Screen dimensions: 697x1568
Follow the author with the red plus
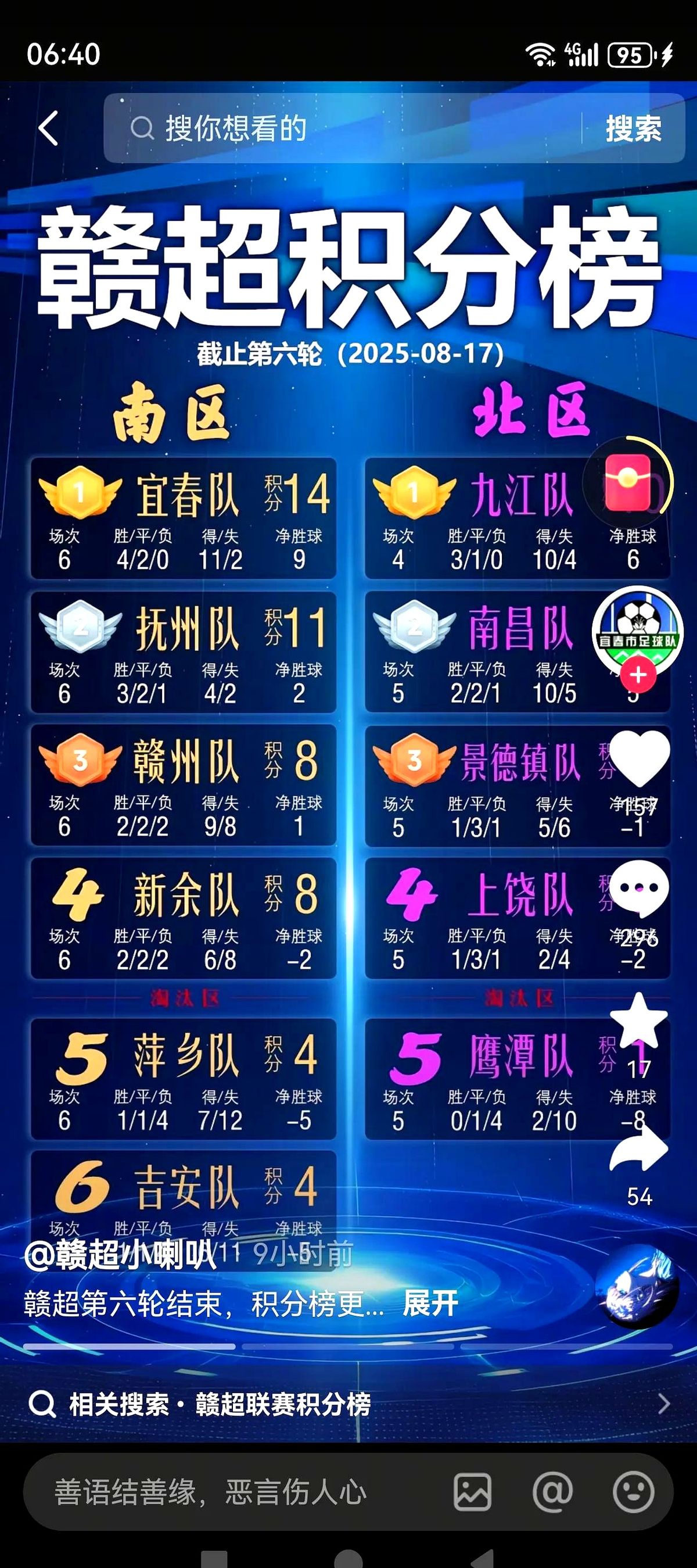click(x=637, y=675)
